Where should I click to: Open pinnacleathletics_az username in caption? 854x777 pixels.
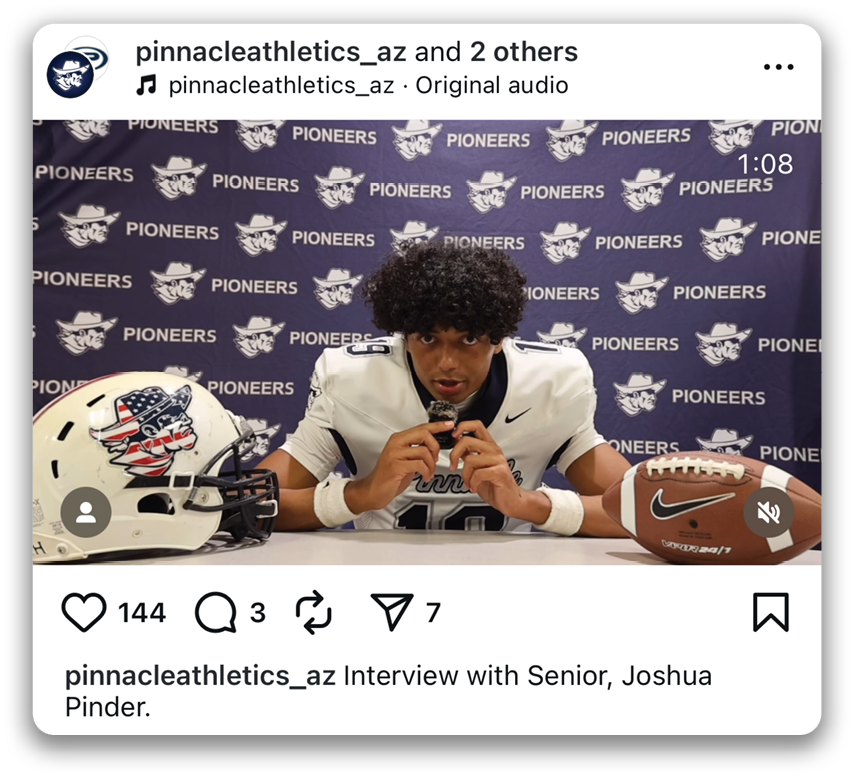coord(200,675)
